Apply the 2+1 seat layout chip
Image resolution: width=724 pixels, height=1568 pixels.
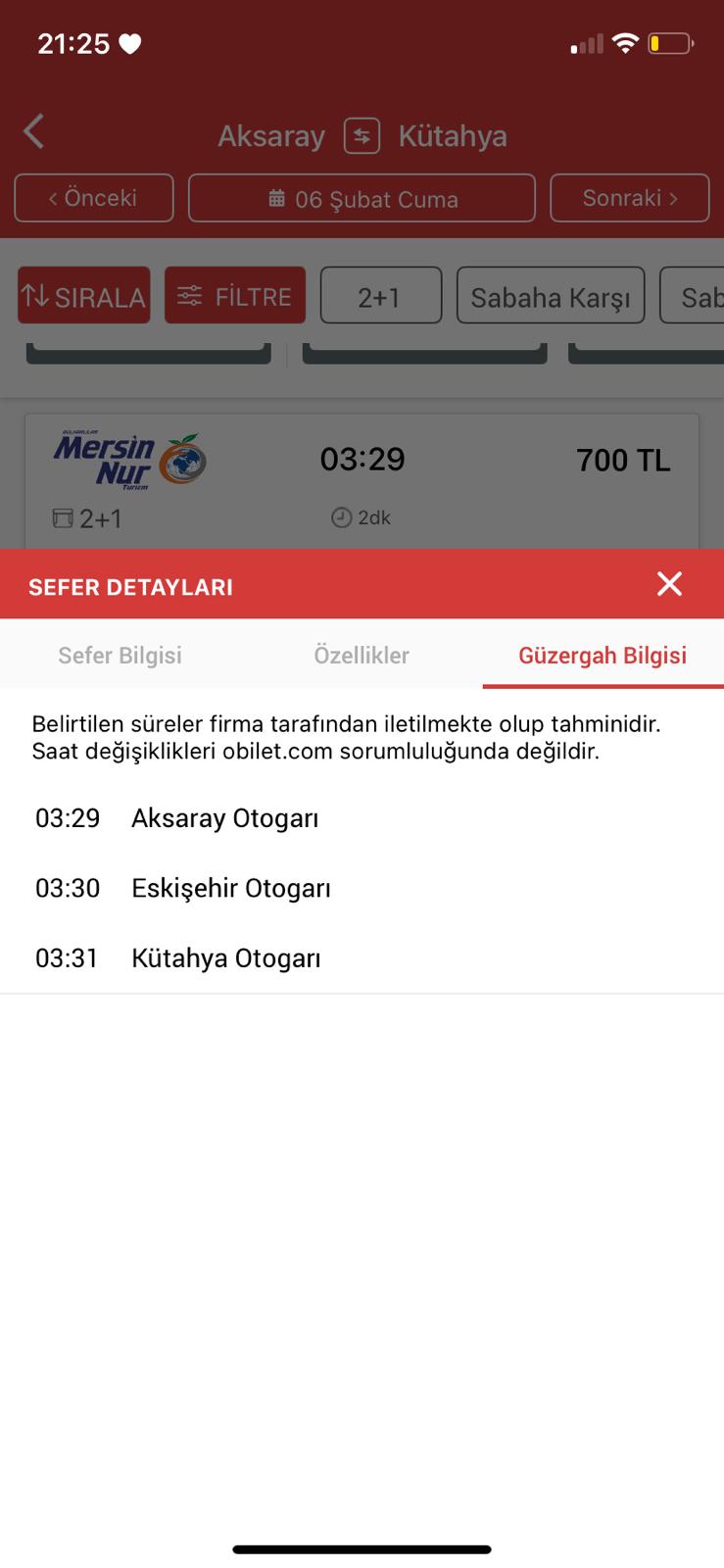point(380,296)
